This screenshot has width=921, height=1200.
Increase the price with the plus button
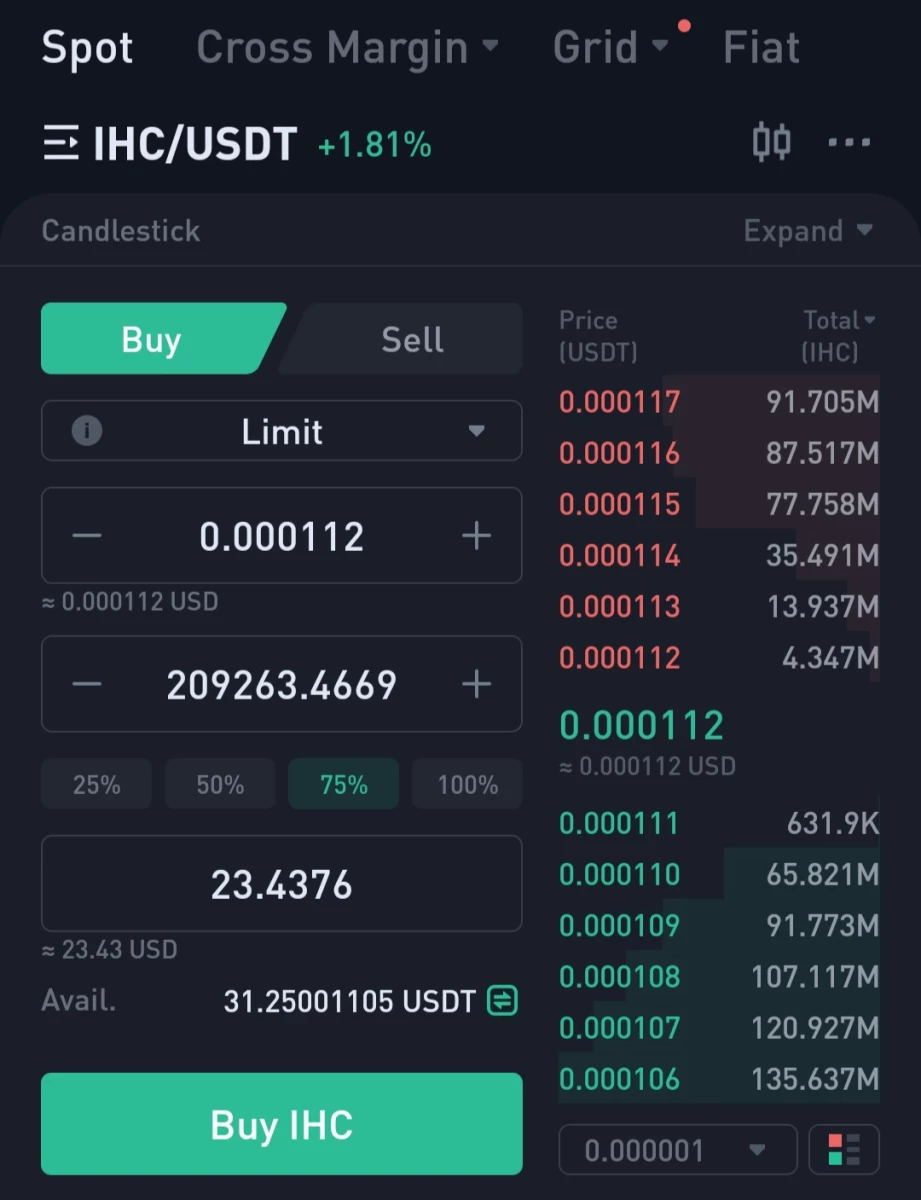click(476, 536)
